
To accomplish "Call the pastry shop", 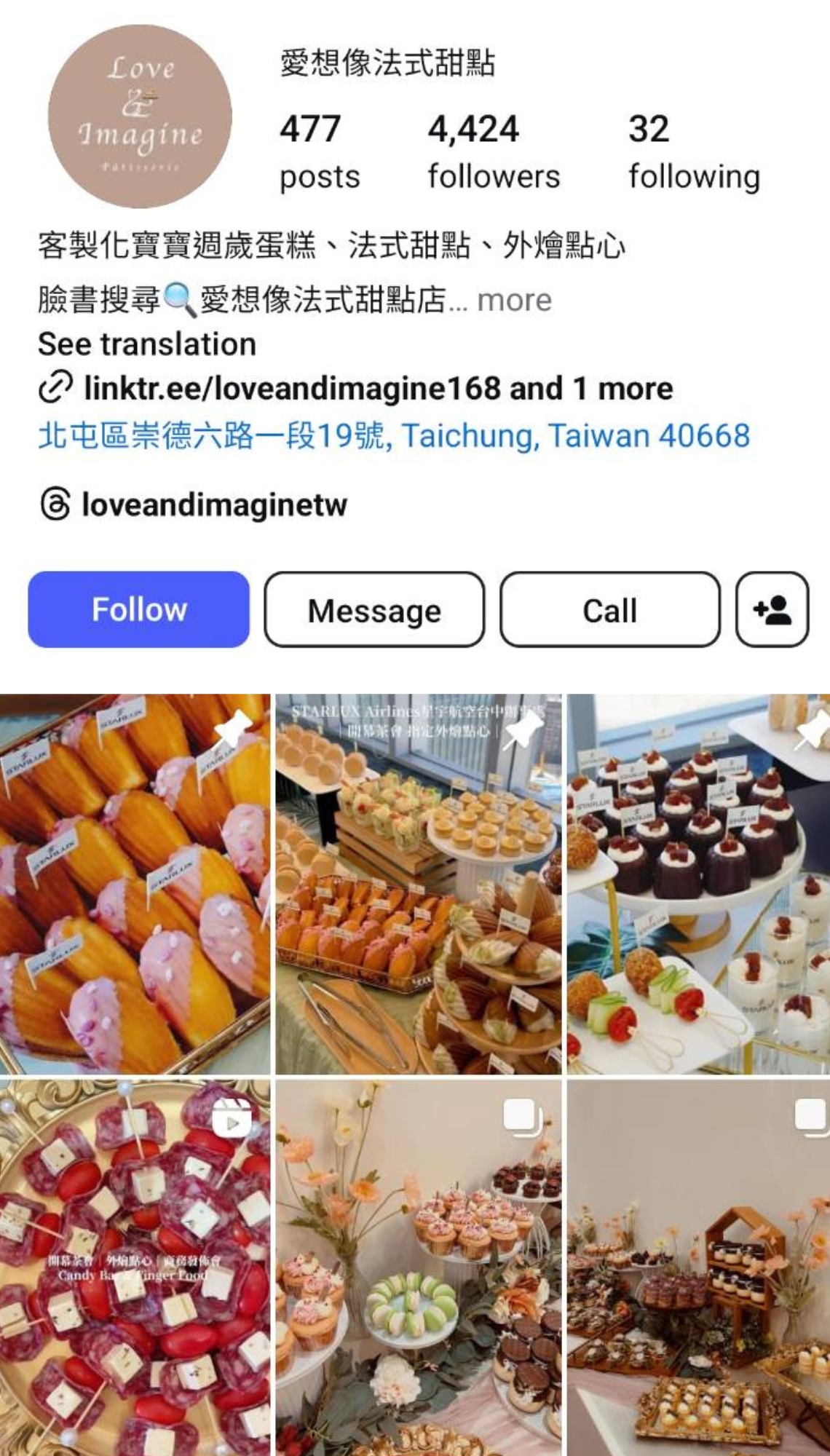I will pos(609,610).
